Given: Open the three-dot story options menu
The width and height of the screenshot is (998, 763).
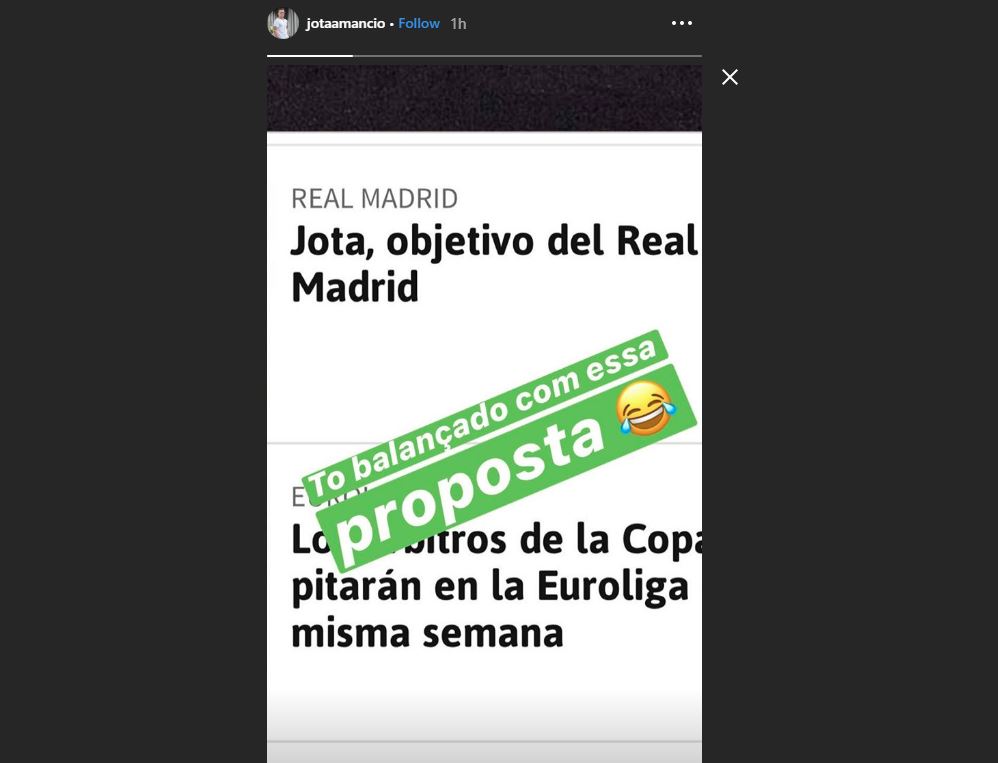Looking at the screenshot, I should [x=682, y=23].
